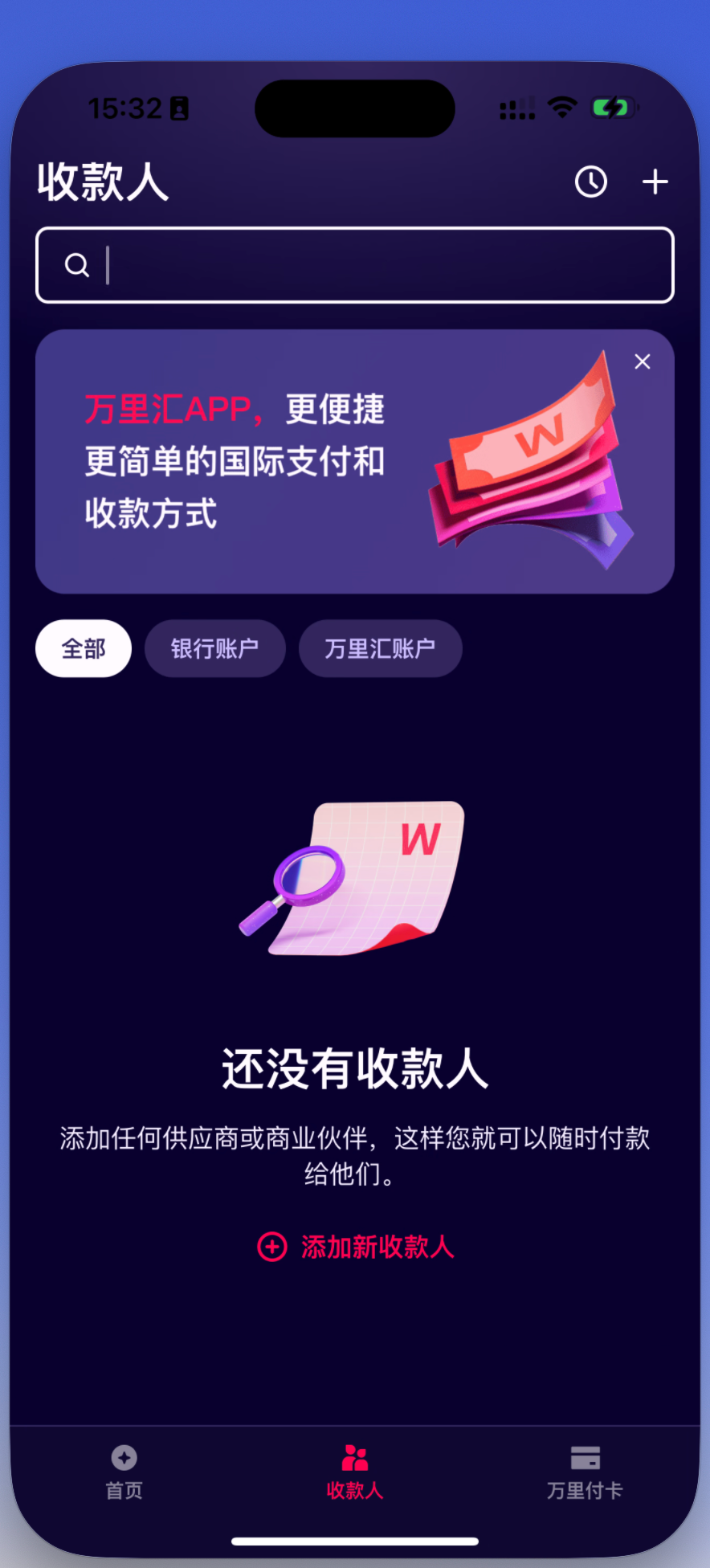Select the 全部 filter chip

click(84, 648)
